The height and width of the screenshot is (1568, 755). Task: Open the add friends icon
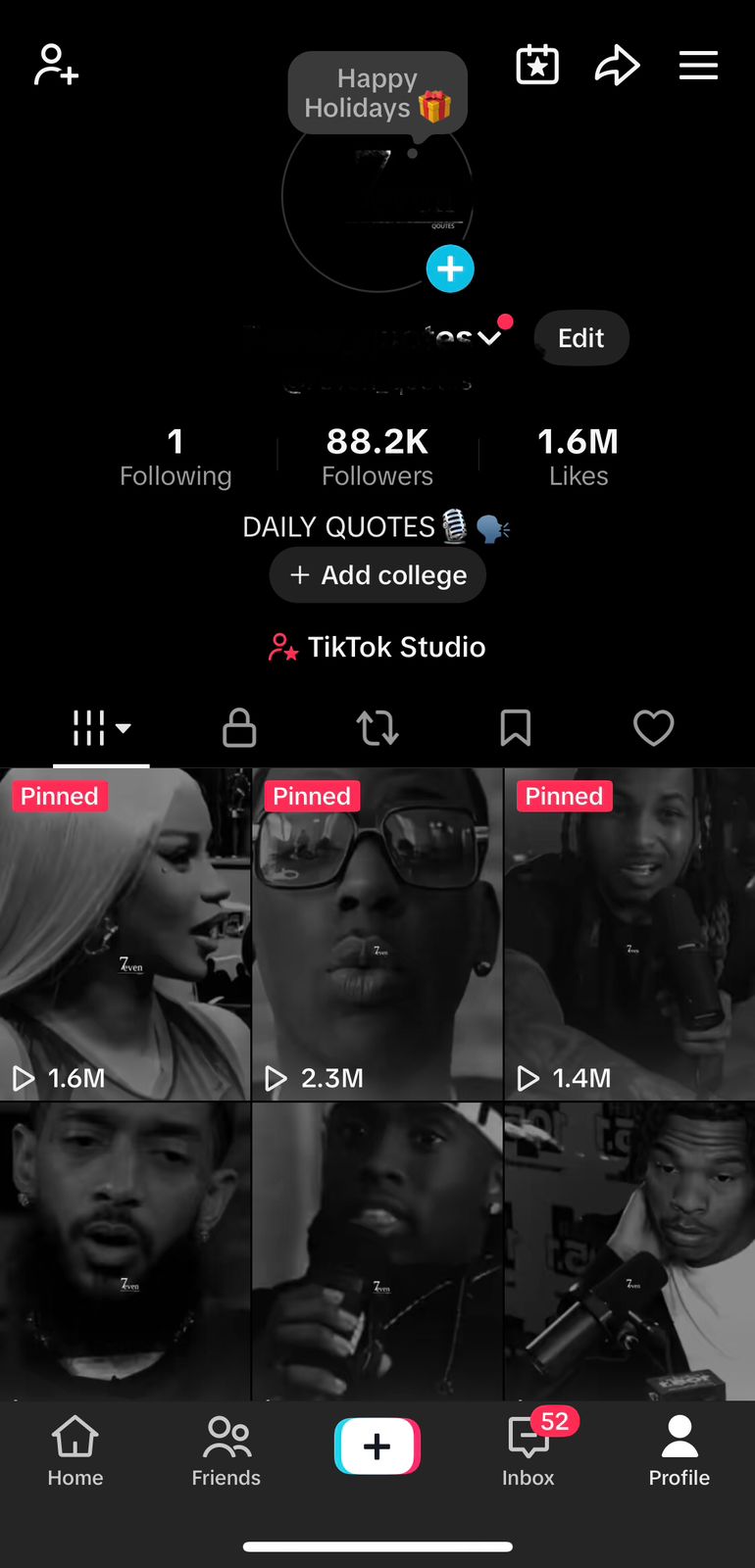pos(56,65)
